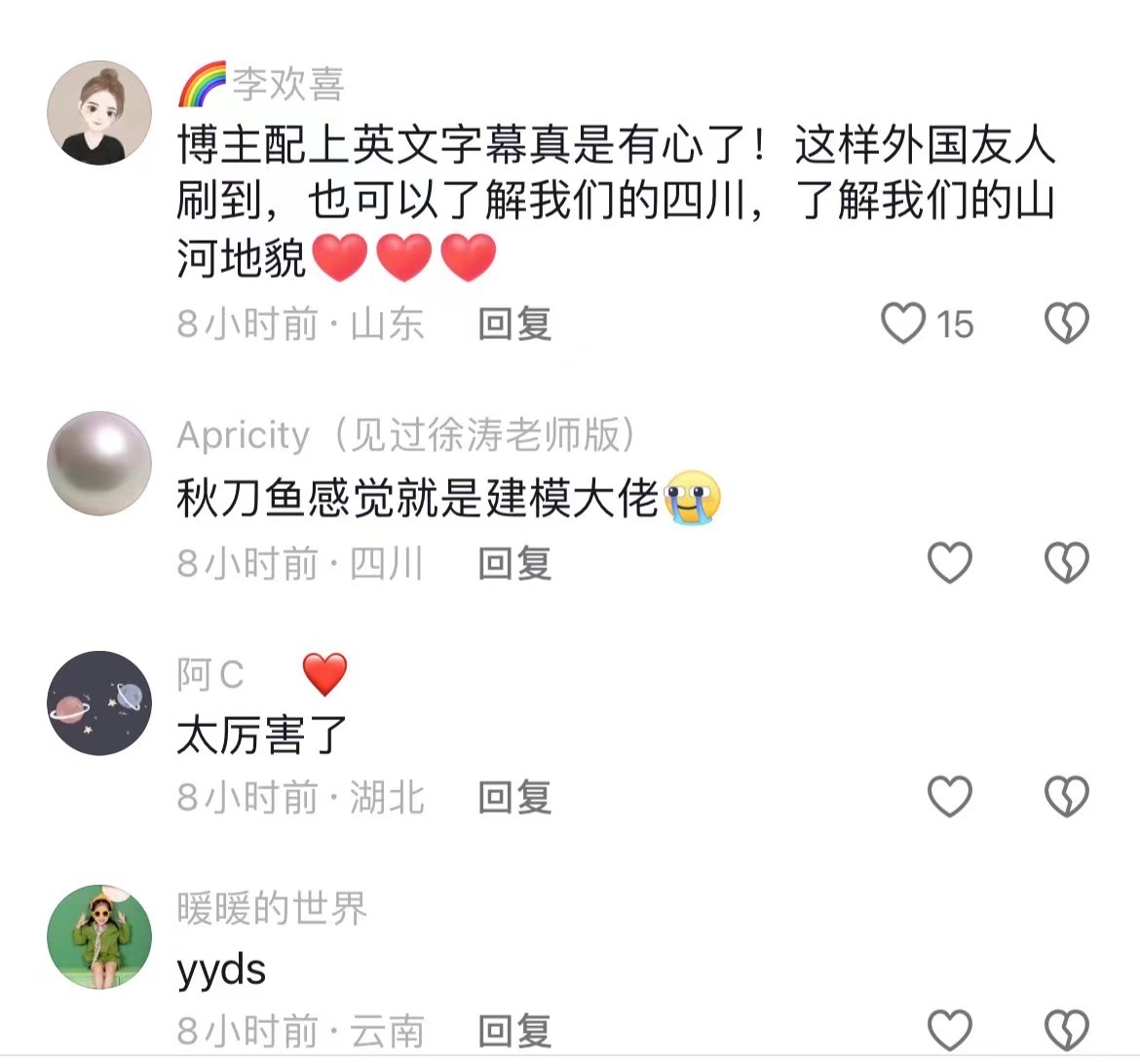The height and width of the screenshot is (1064, 1140).
Task: Like 李欢喜's comment
Action: pyautogui.click(x=903, y=323)
